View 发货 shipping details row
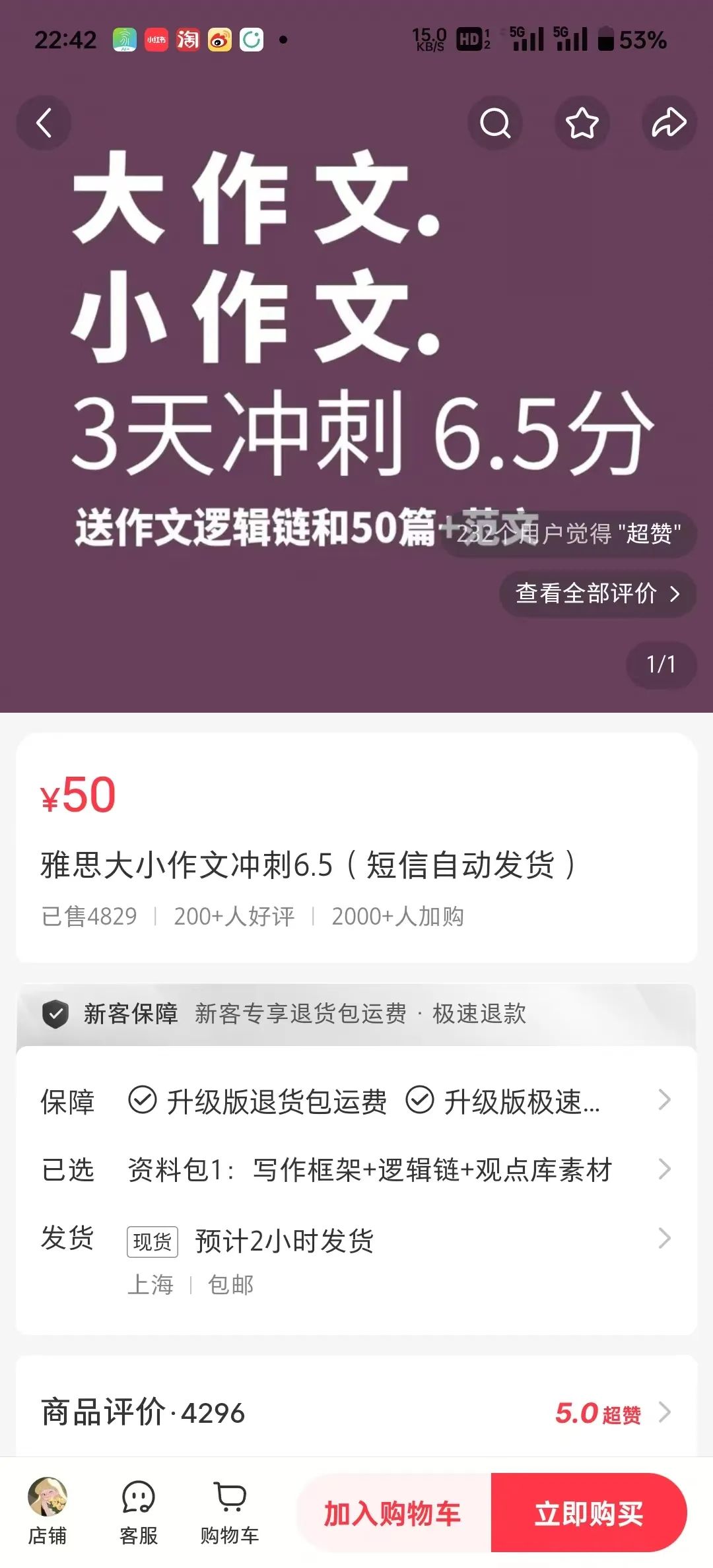Screen dimensions: 713x1568 [x=356, y=1240]
